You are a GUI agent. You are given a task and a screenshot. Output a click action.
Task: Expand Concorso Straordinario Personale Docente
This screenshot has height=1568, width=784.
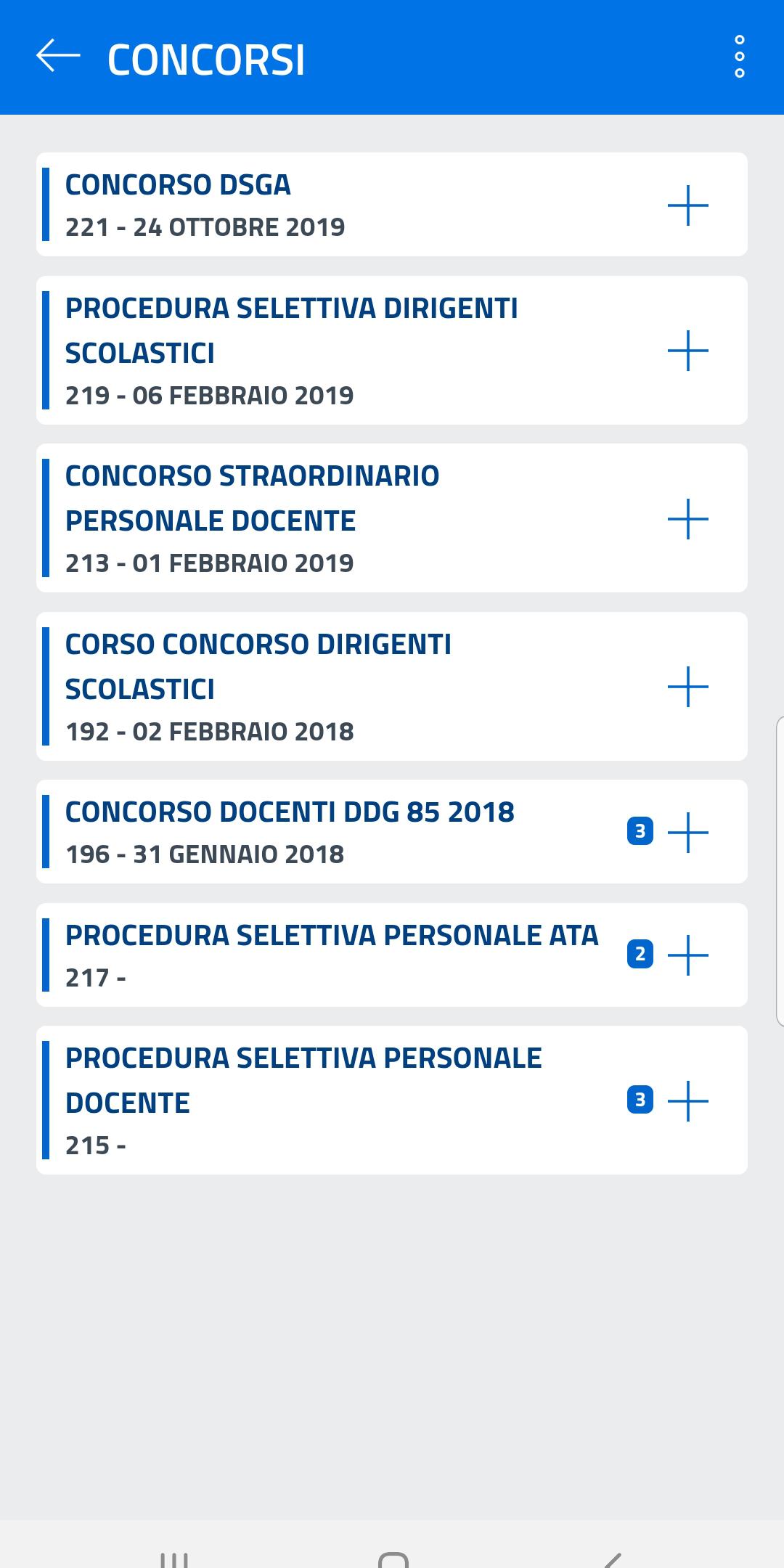[687, 519]
